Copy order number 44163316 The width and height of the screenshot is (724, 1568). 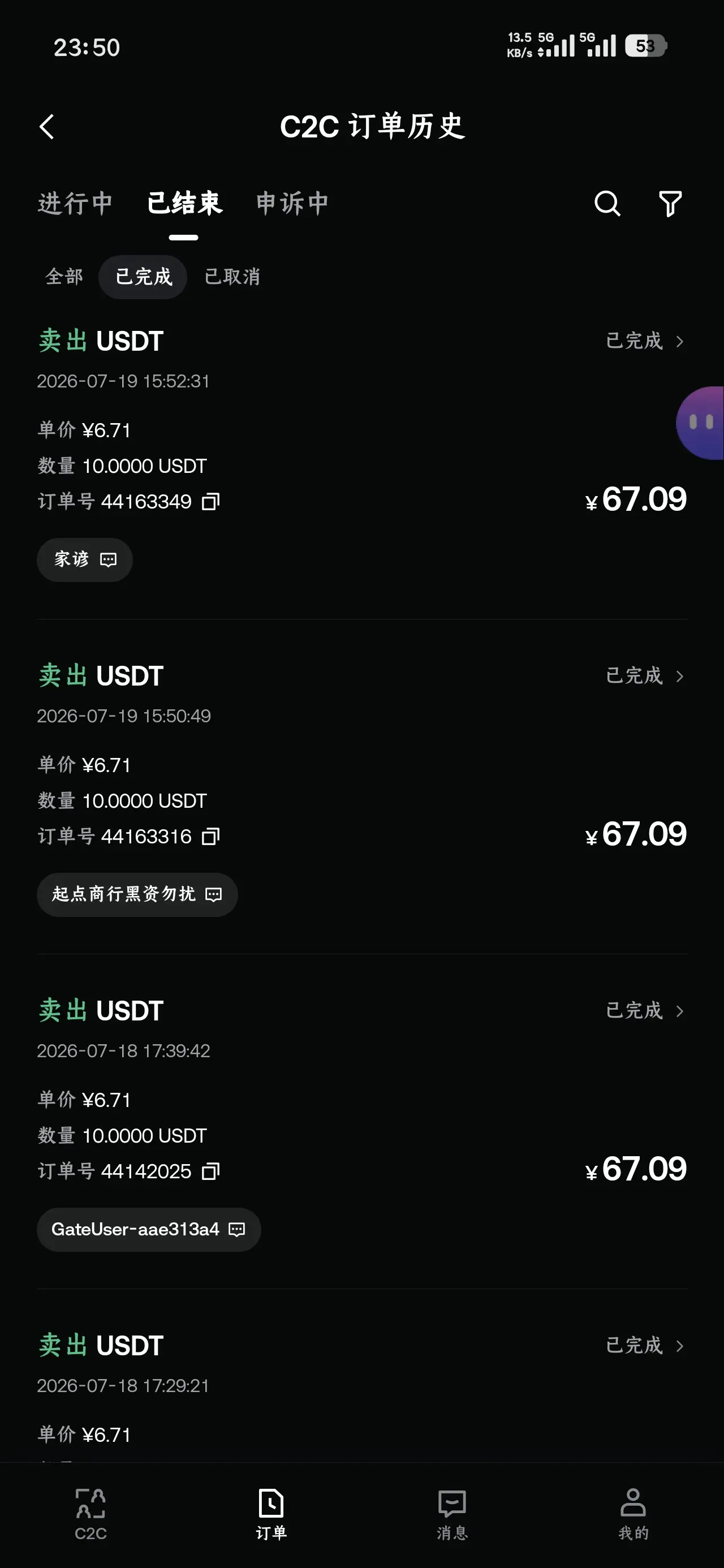pyautogui.click(x=210, y=837)
